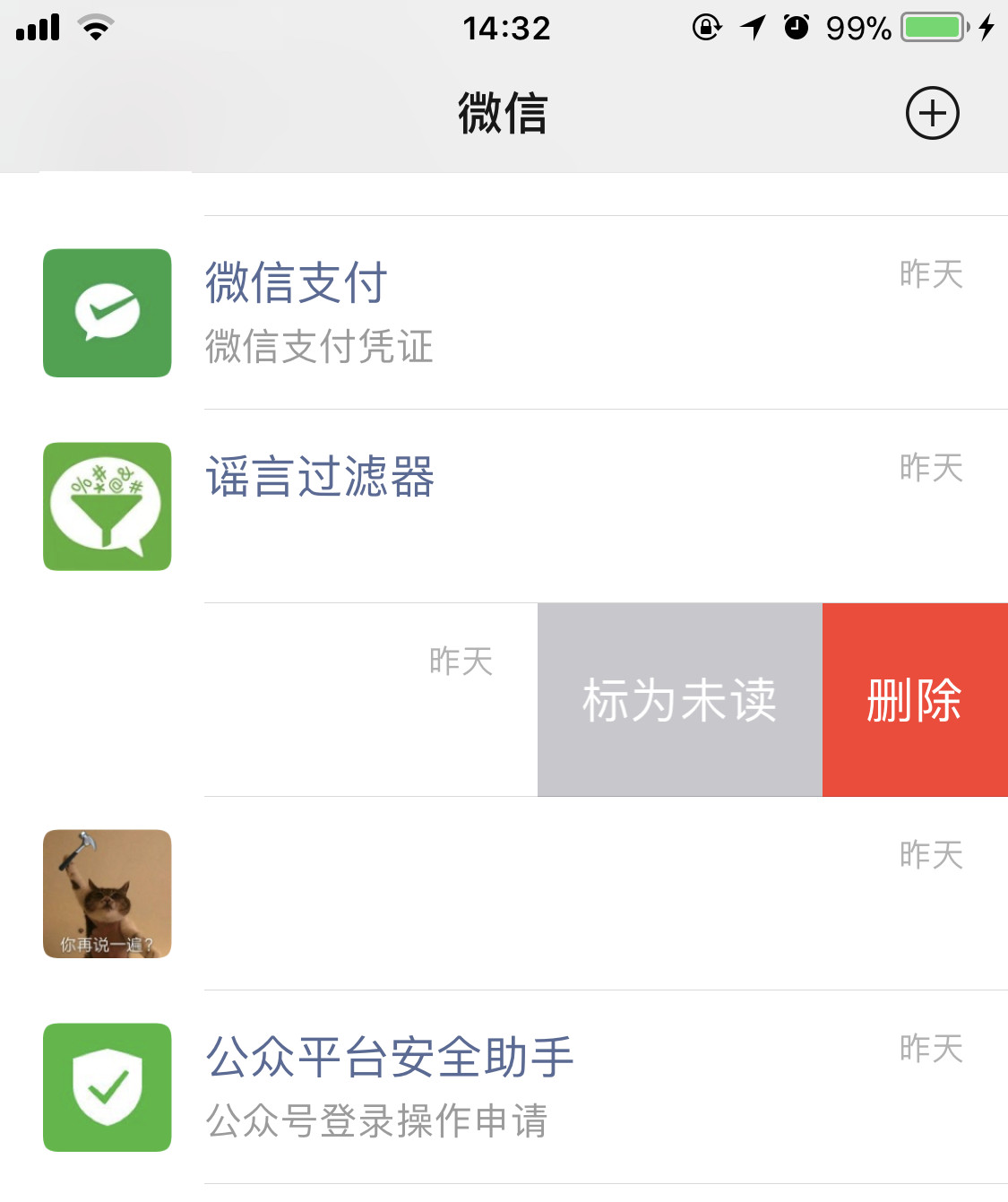Viewport: 1008px width, 1202px height.
Task: Tap 标为未读 to mark chat unread
Action: click(x=679, y=700)
